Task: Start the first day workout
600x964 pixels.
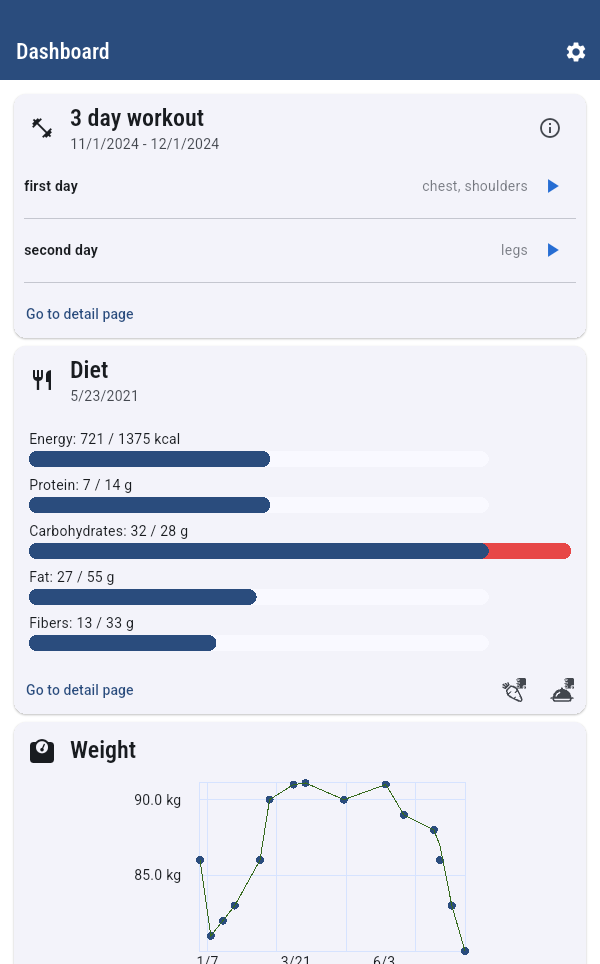Action: coord(553,186)
